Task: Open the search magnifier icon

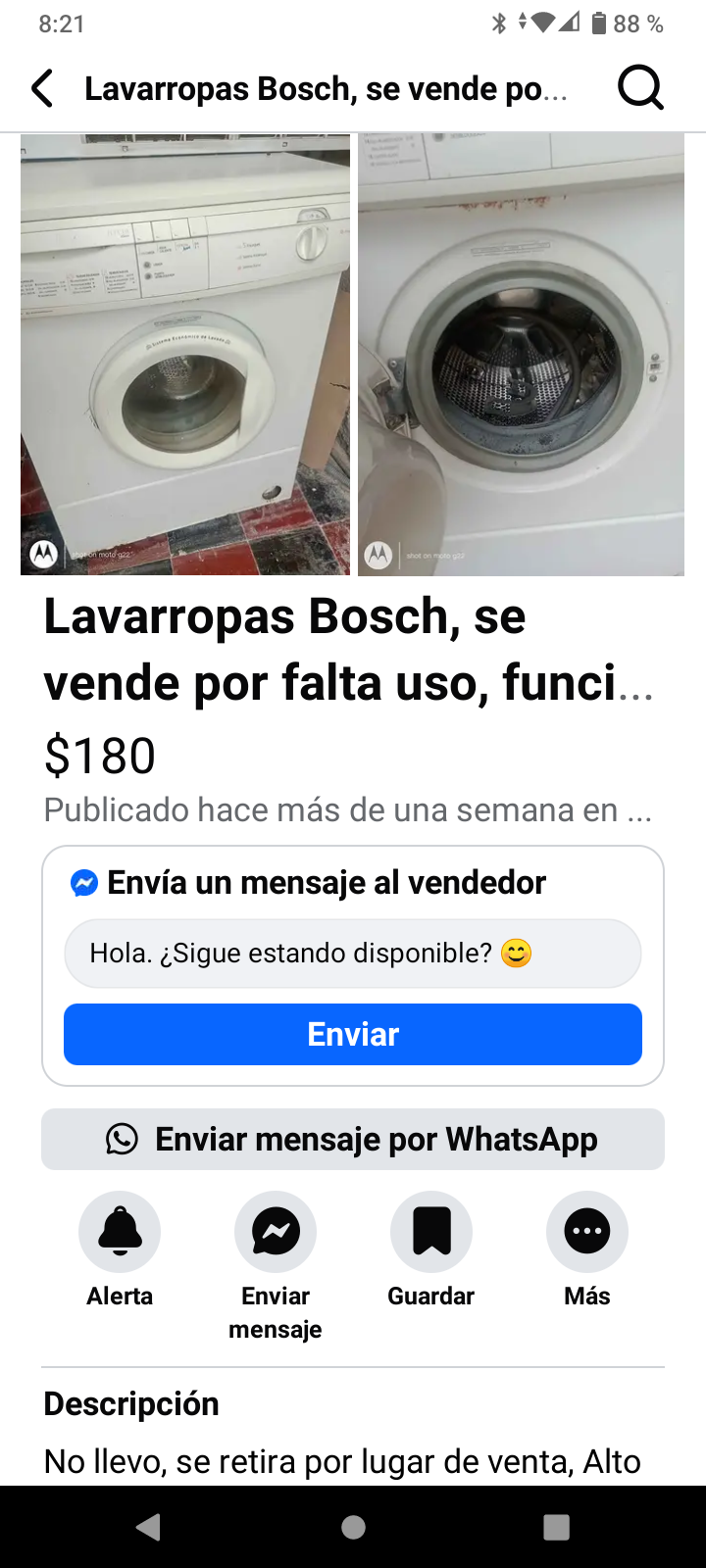Action: click(640, 89)
